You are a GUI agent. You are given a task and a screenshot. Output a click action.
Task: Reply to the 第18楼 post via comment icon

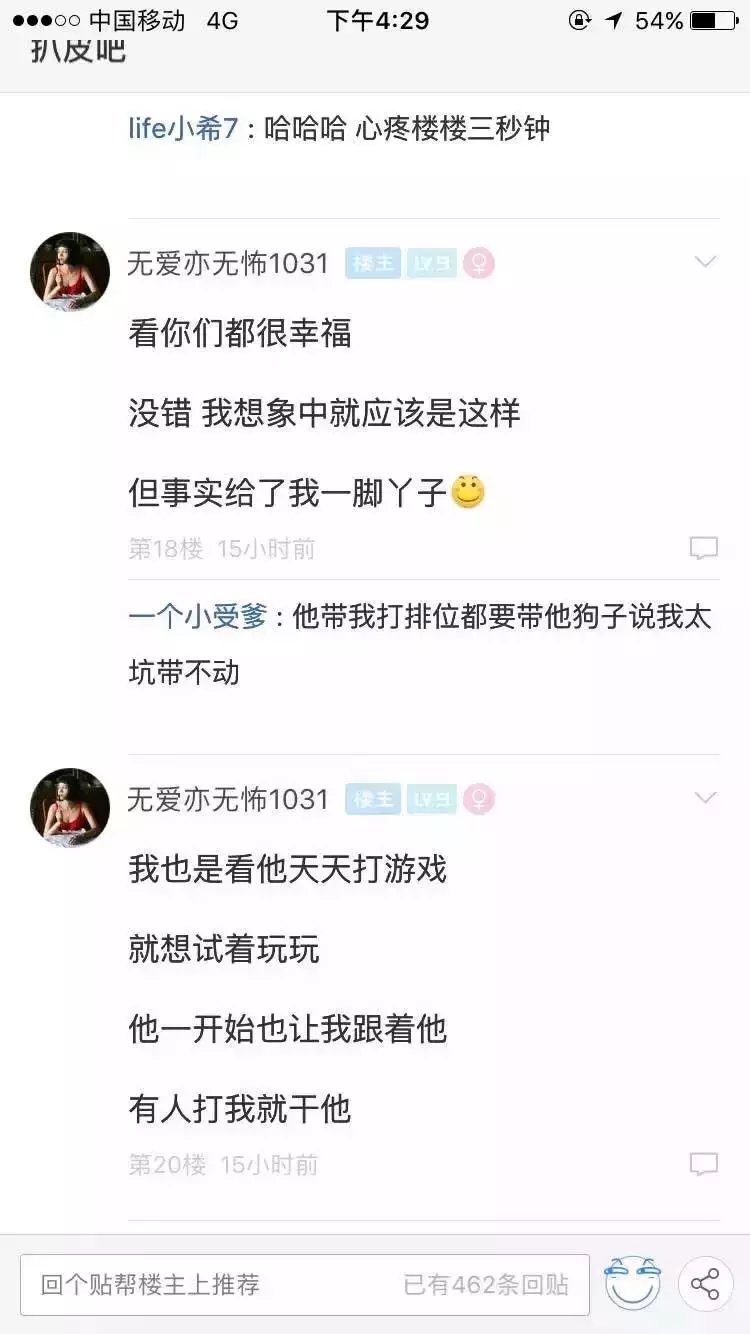pos(704,548)
